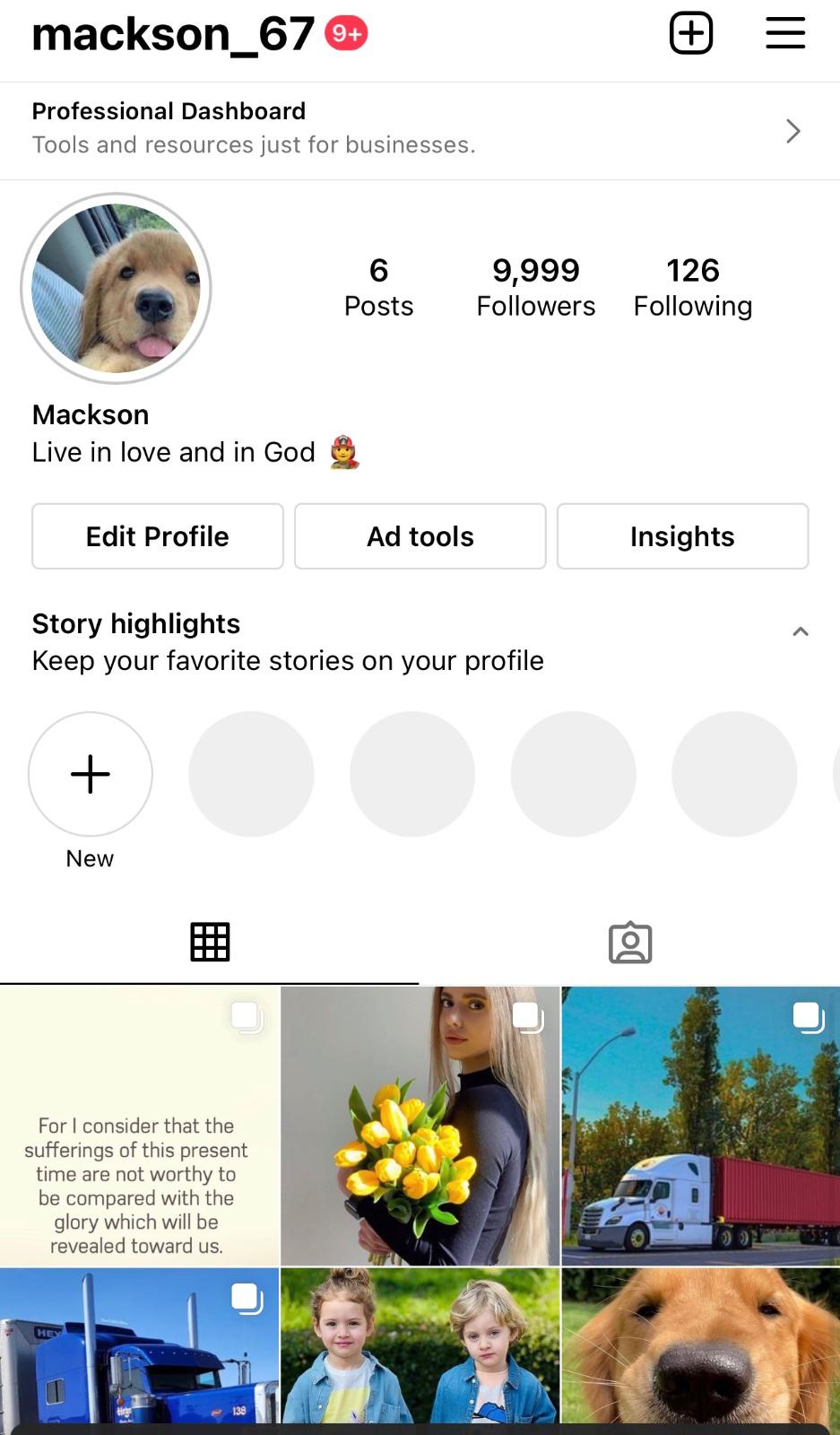Switch to the tagged photos tab

click(x=629, y=942)
